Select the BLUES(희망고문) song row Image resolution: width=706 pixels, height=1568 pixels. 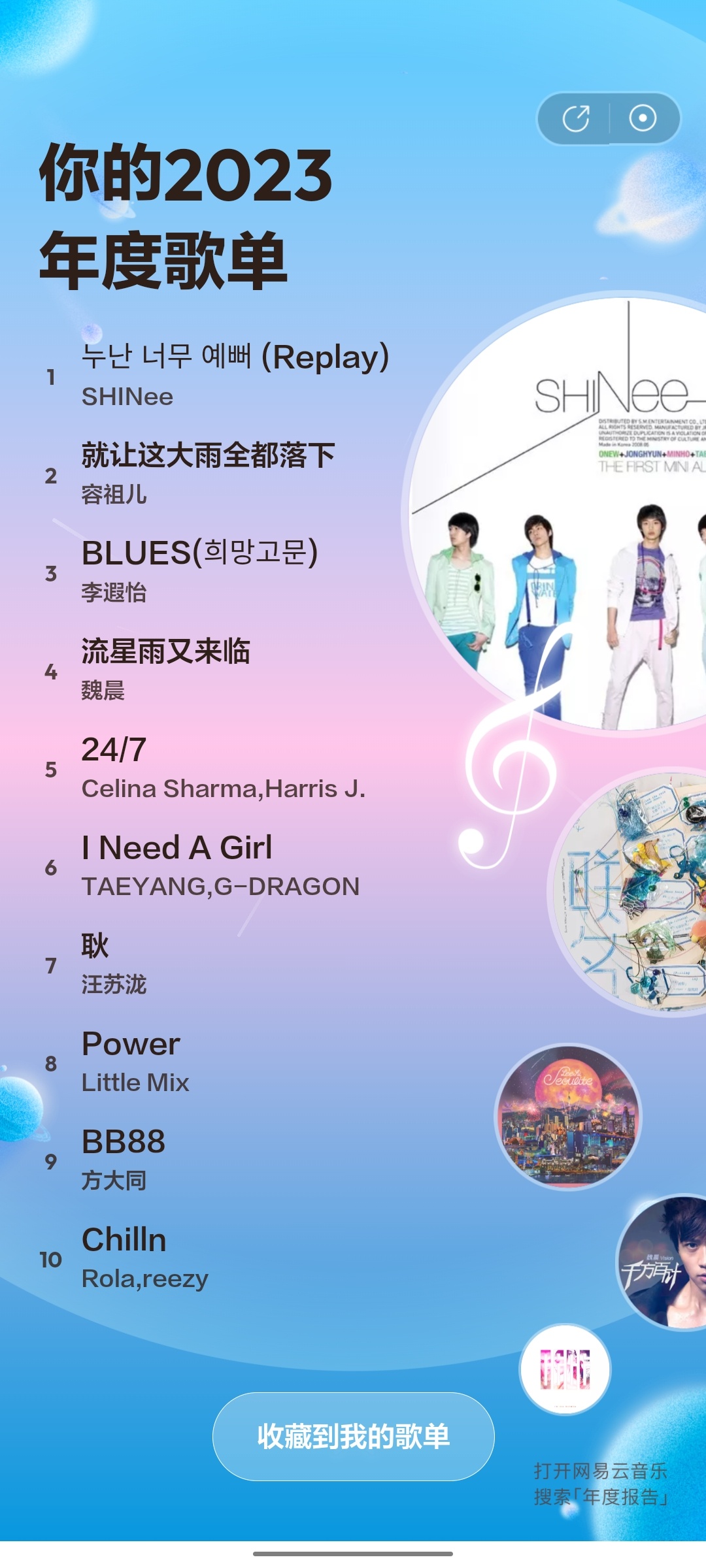[199, 572]
